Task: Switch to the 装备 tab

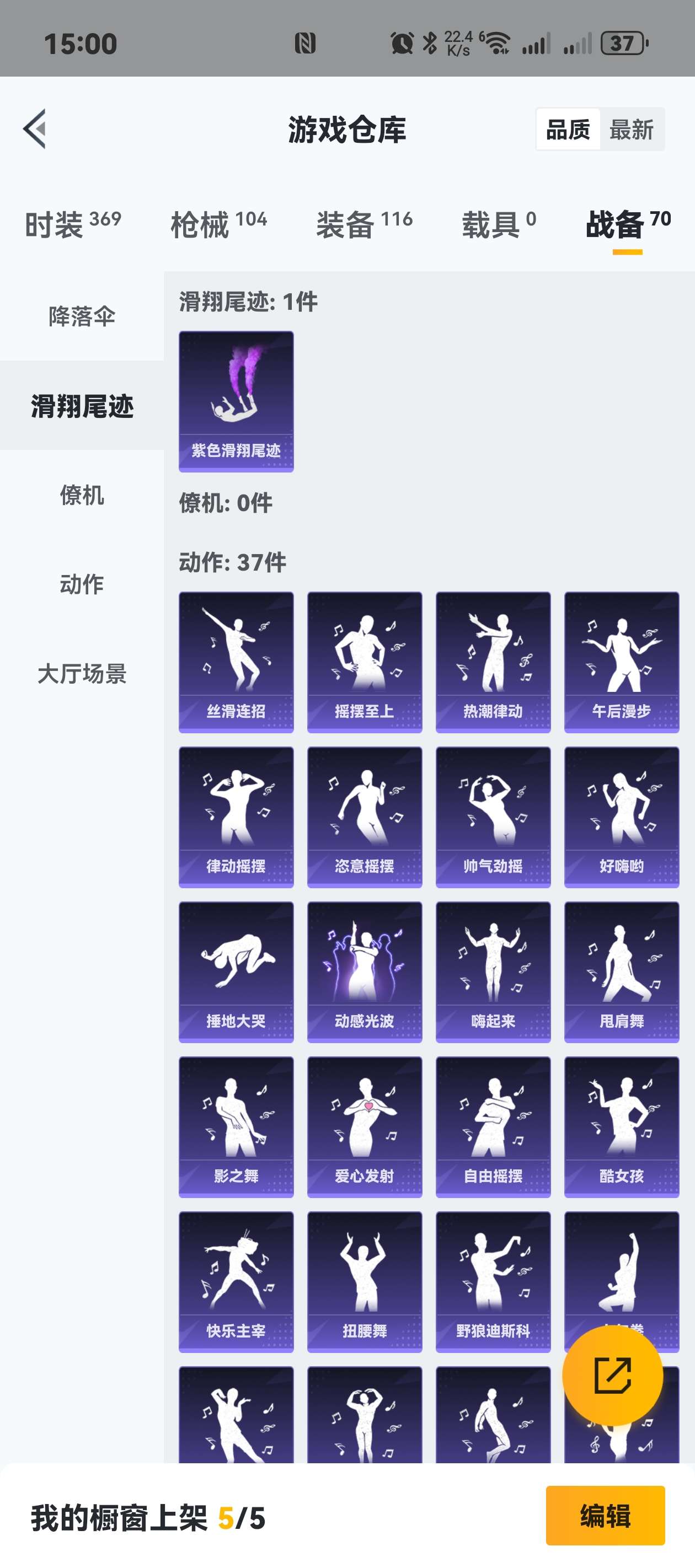Action: (364, 224)
